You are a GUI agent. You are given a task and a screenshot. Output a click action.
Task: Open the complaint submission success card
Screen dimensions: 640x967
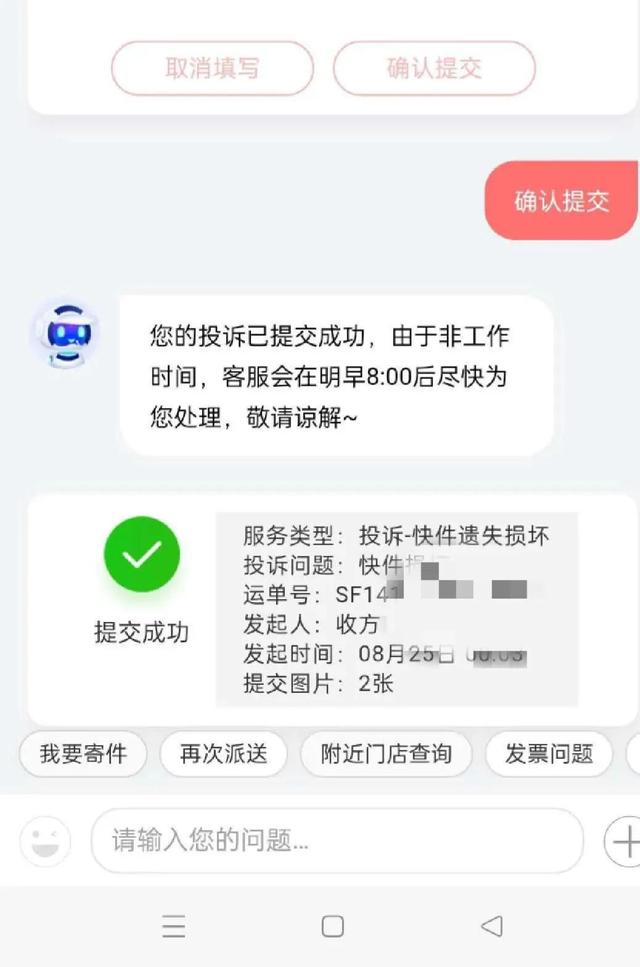[332, 609]
